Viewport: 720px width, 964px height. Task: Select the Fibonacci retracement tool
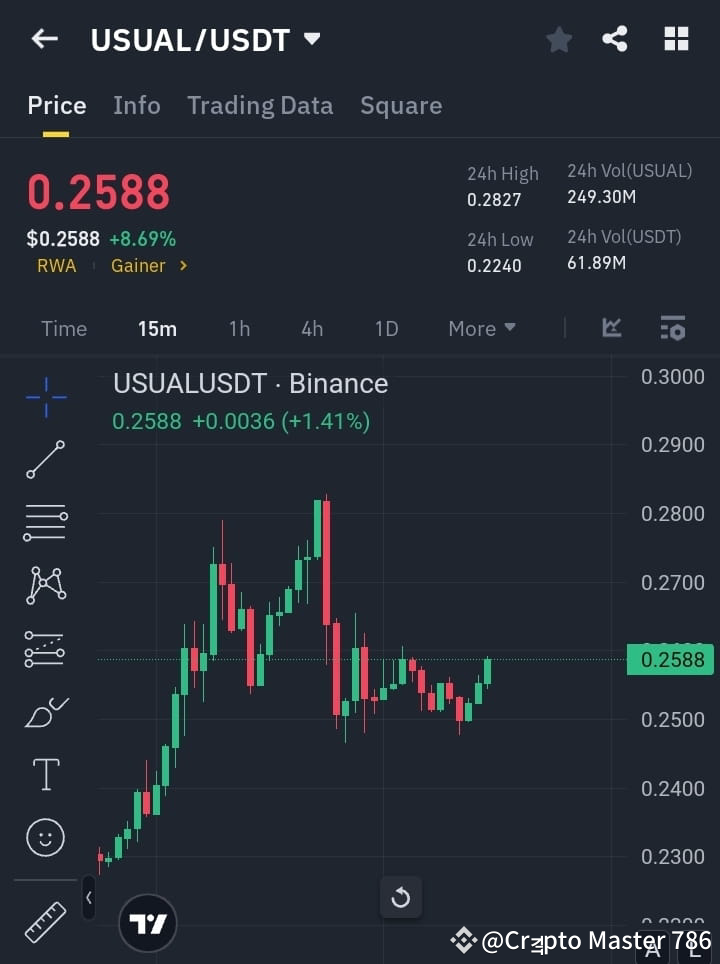(45, 648)
